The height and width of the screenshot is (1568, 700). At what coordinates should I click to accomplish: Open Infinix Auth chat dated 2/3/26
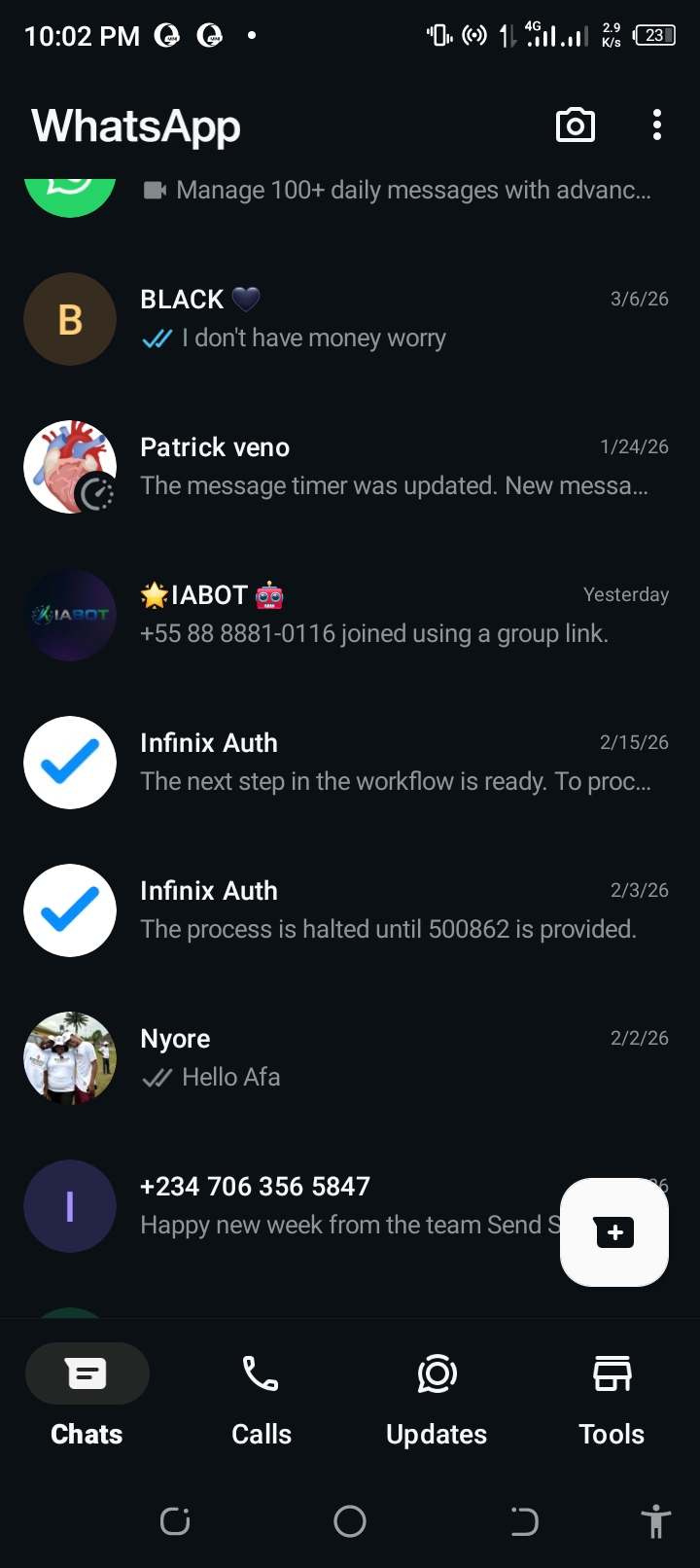click(x=389, y=910)
